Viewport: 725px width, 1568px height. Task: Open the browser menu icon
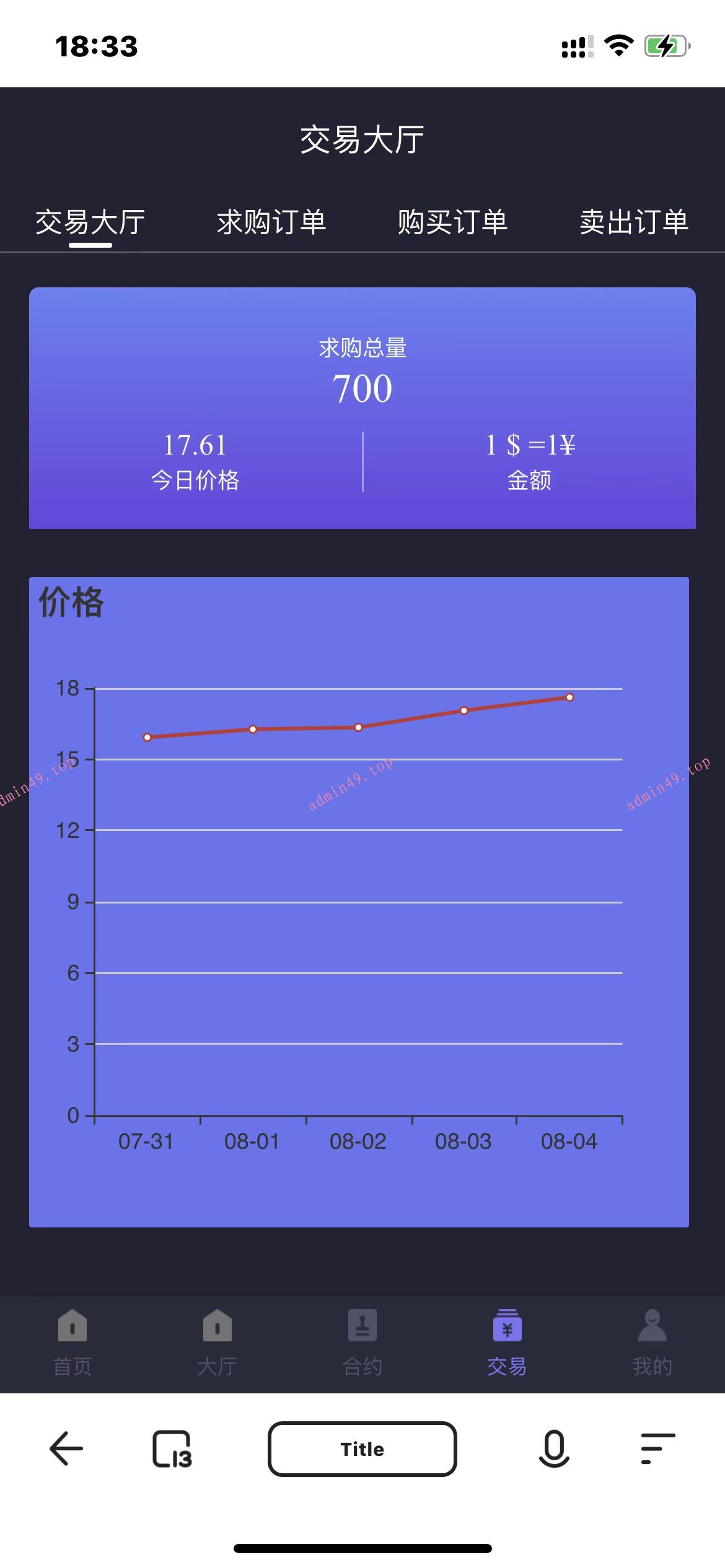point(657,1449)
